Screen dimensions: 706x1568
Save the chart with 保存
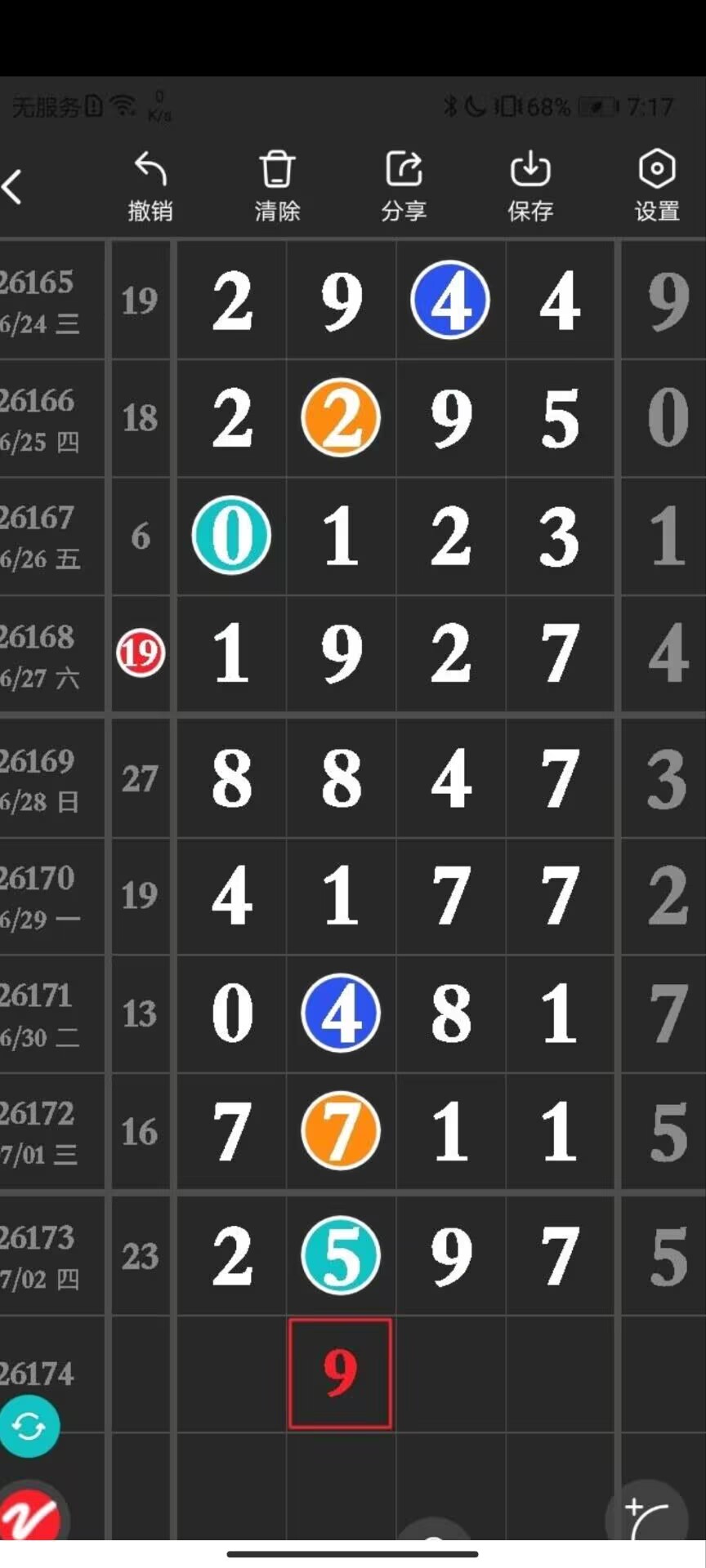coord(530,187)
